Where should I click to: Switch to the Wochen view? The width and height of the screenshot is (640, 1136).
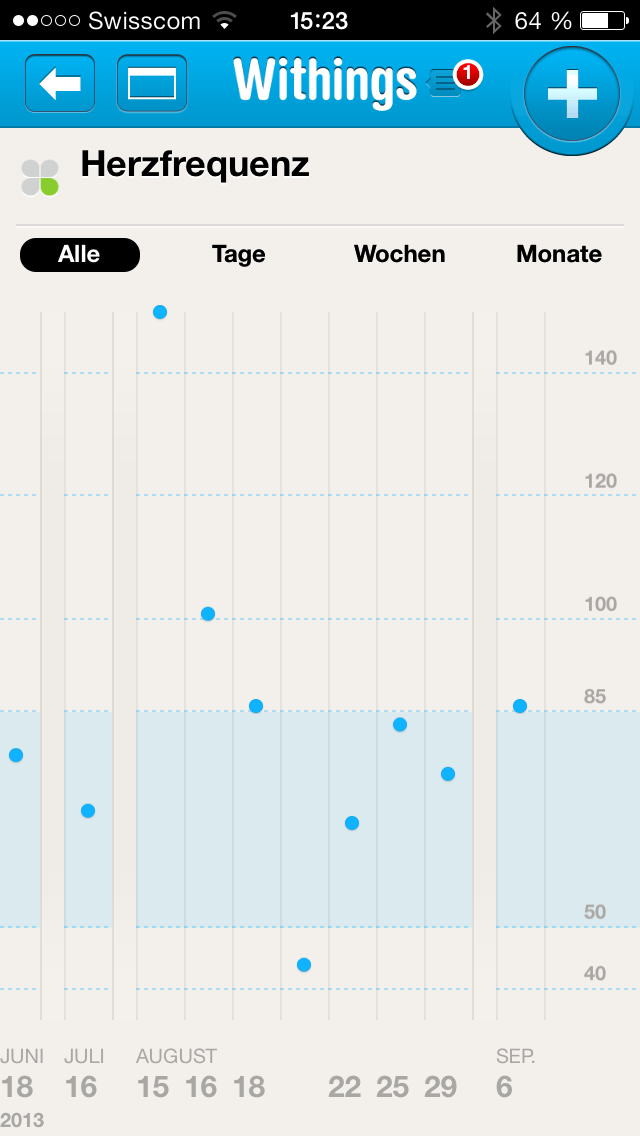tap(399, 254)
